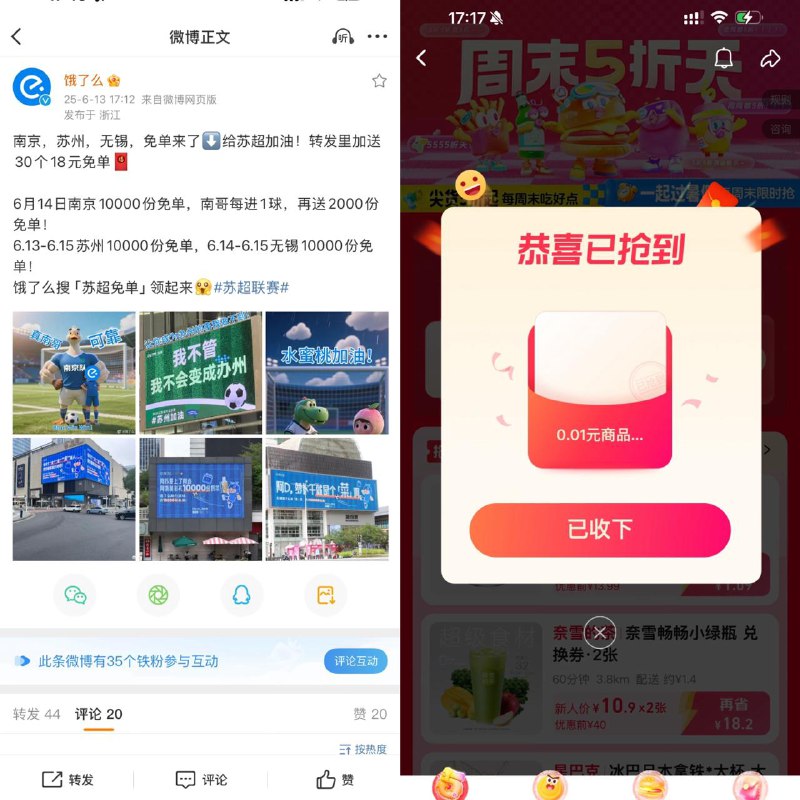The width and height of the screenshot is (800, 800).
Task: Open the Weibo post overflow menu
Action: click(377, 37)
